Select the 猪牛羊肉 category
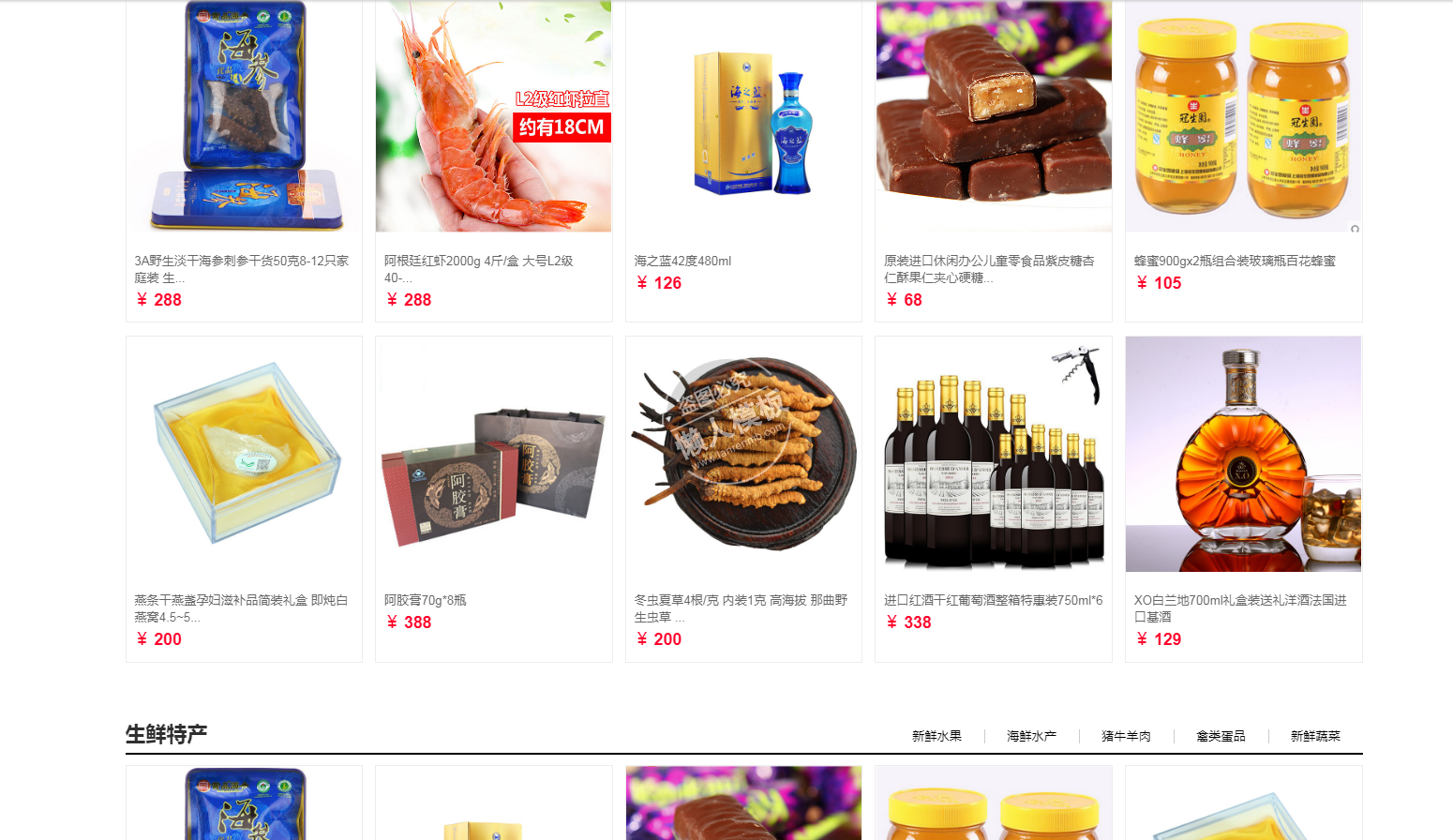 1126,736
